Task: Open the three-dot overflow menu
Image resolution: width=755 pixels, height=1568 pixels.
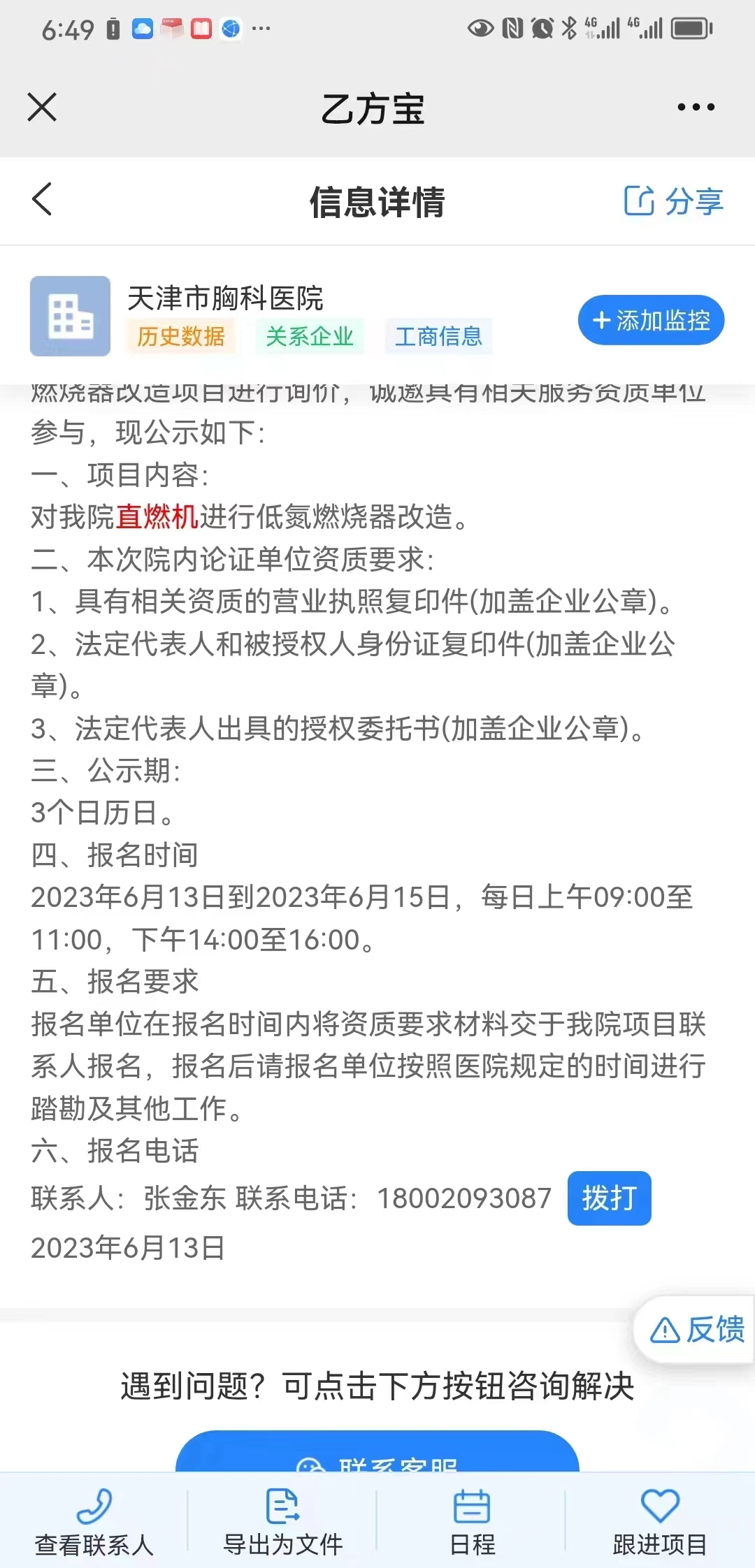Action: pos(696,108)
